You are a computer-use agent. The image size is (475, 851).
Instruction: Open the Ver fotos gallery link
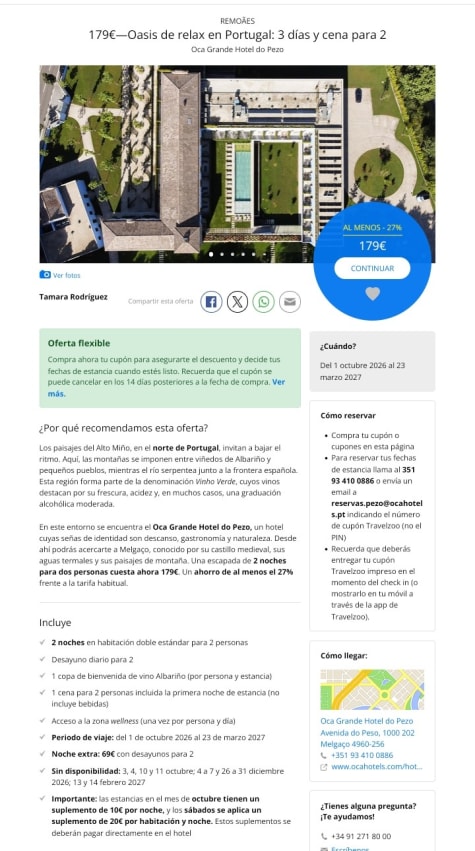(x=60, y=275)
